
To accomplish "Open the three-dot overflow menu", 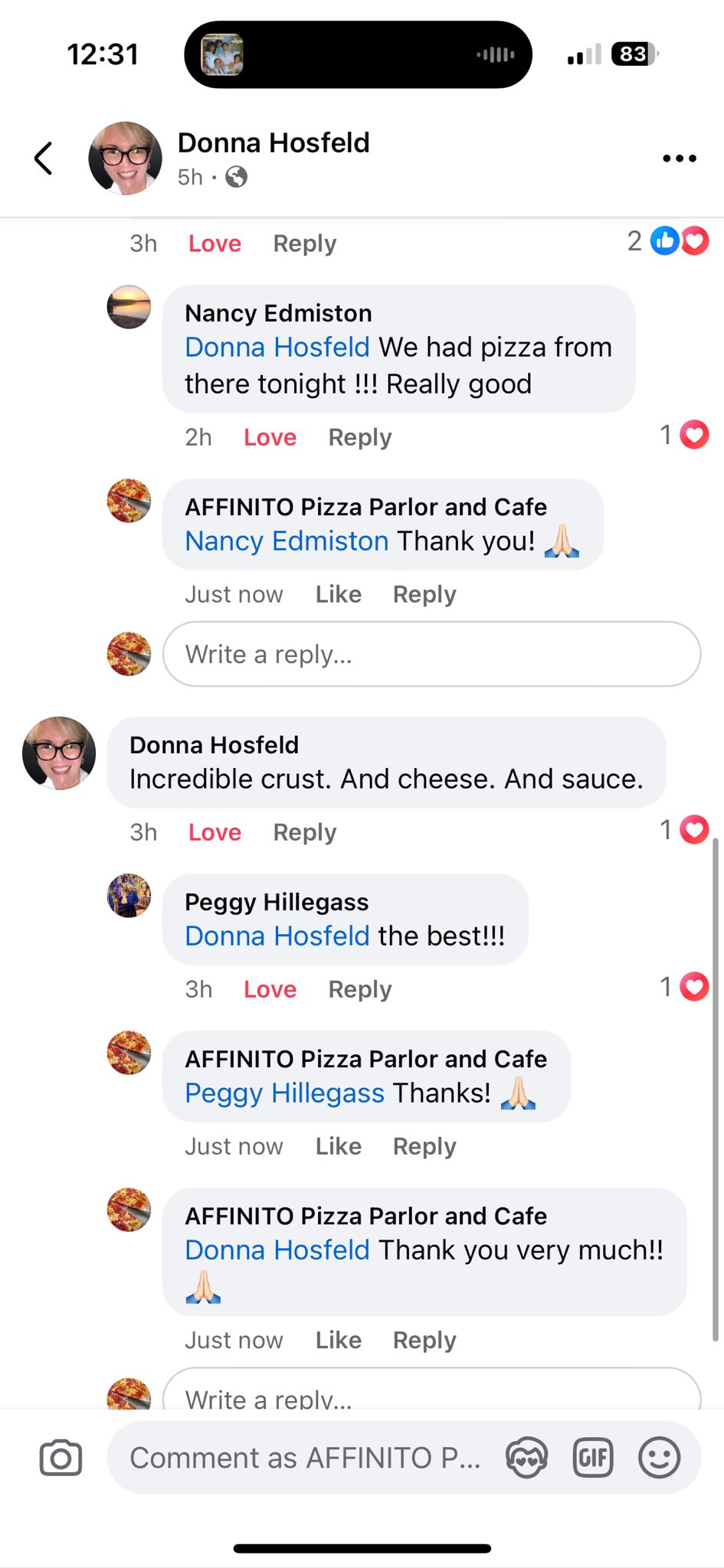I will click(x=680, y=158).
